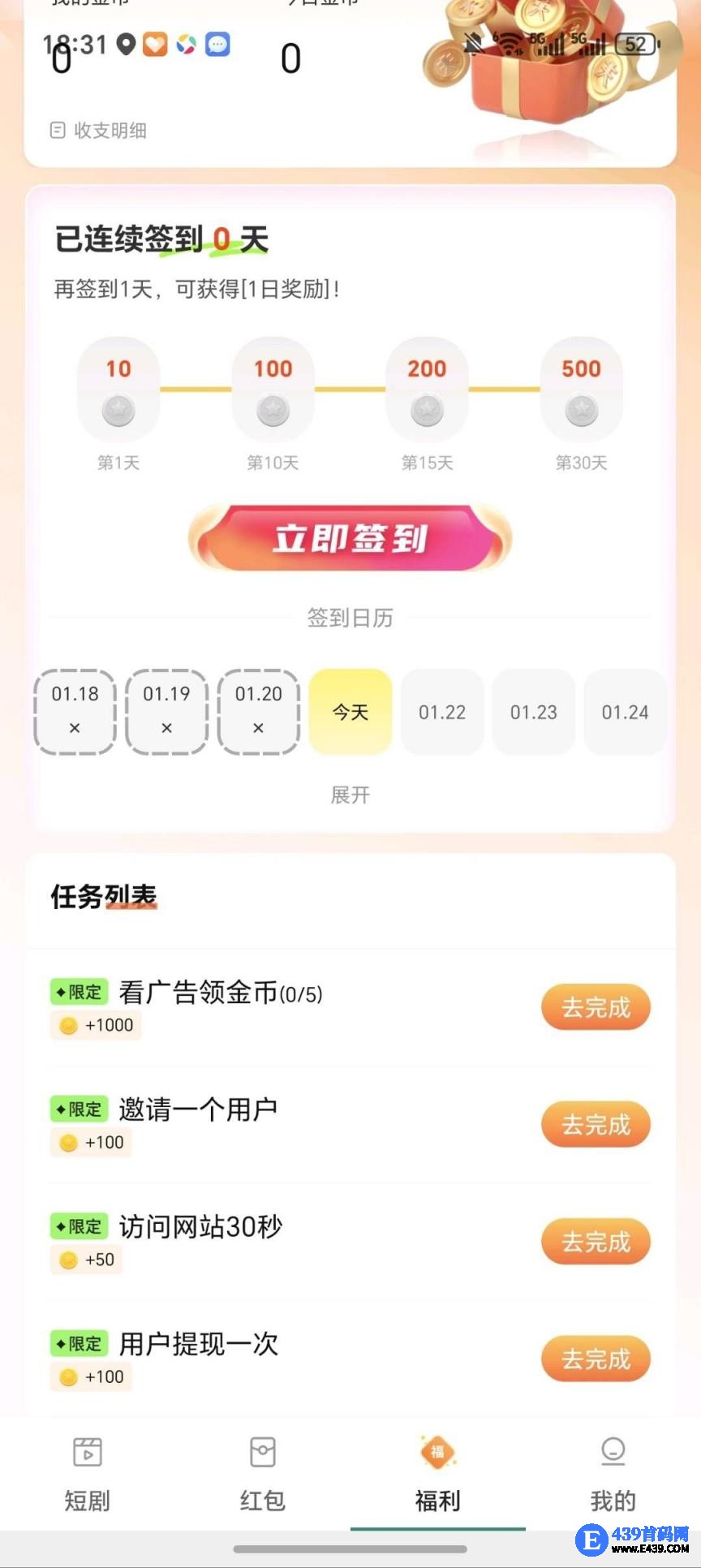Tap 去完成 for 用户提现一次 task
This screenshot has height=1568, width=701.
595,1358
